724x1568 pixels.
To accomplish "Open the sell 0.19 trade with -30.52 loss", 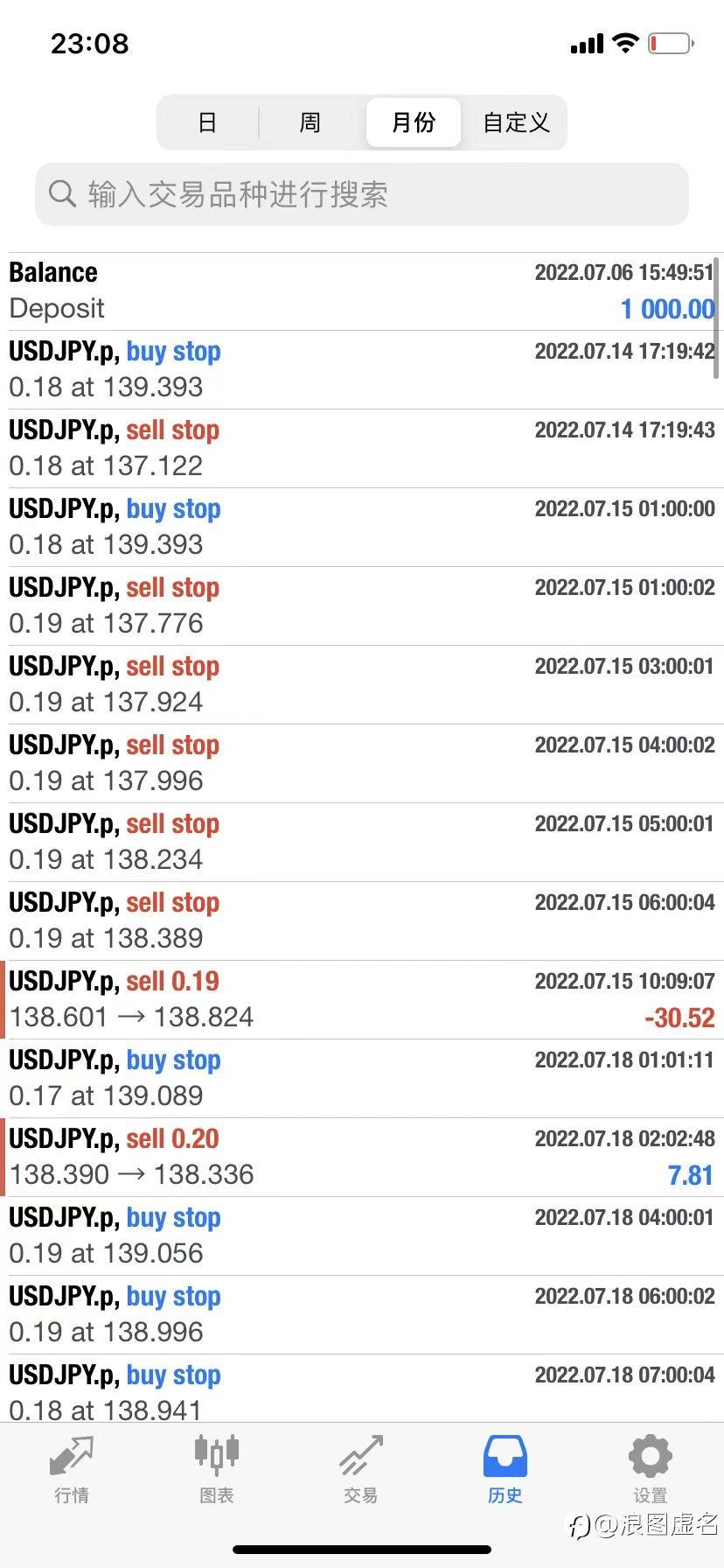I will click(362, 999).
